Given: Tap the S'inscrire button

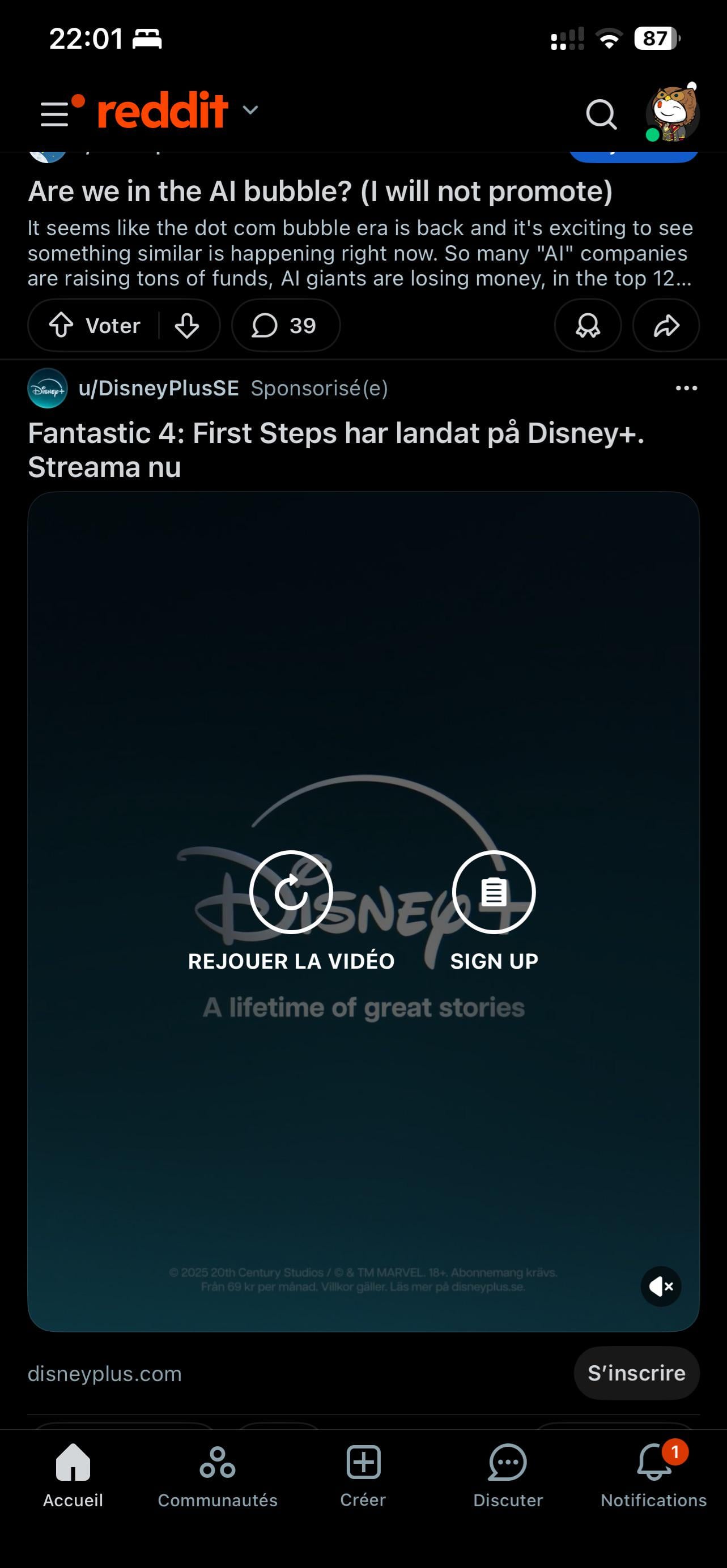Looking at the screenshot, I should click(x=636, y=1373).
